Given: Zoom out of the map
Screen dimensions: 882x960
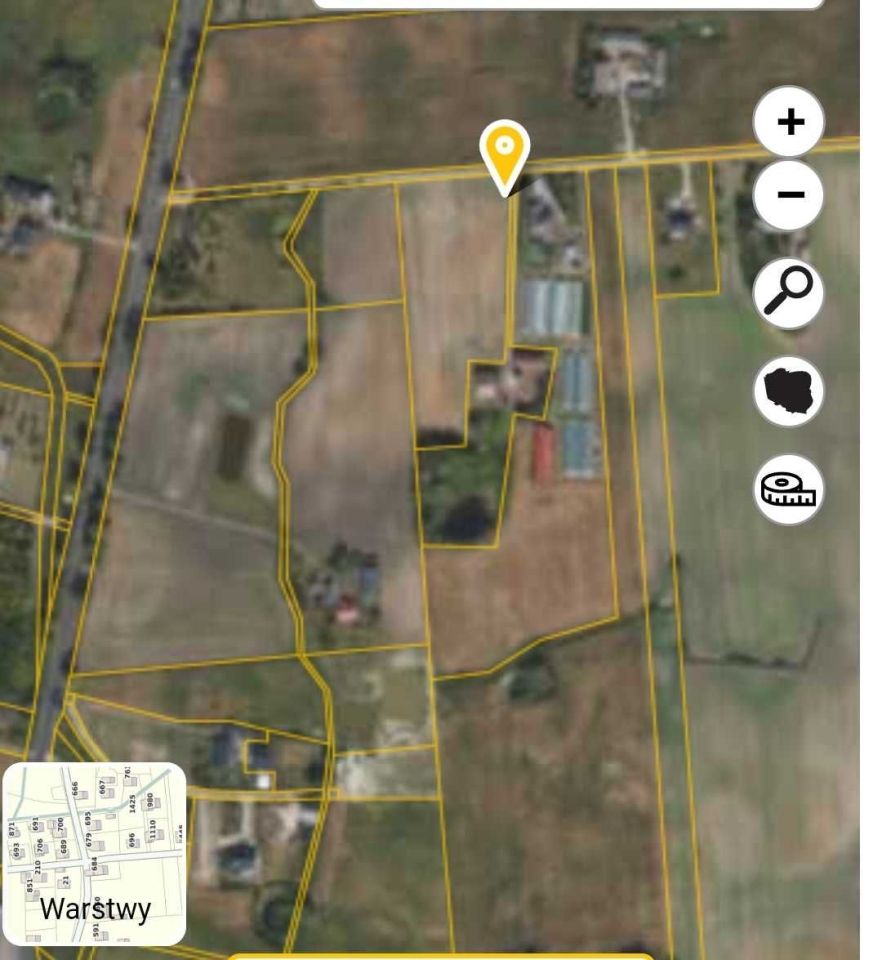Looking at the screenshot, I should (x=789, y=194).
